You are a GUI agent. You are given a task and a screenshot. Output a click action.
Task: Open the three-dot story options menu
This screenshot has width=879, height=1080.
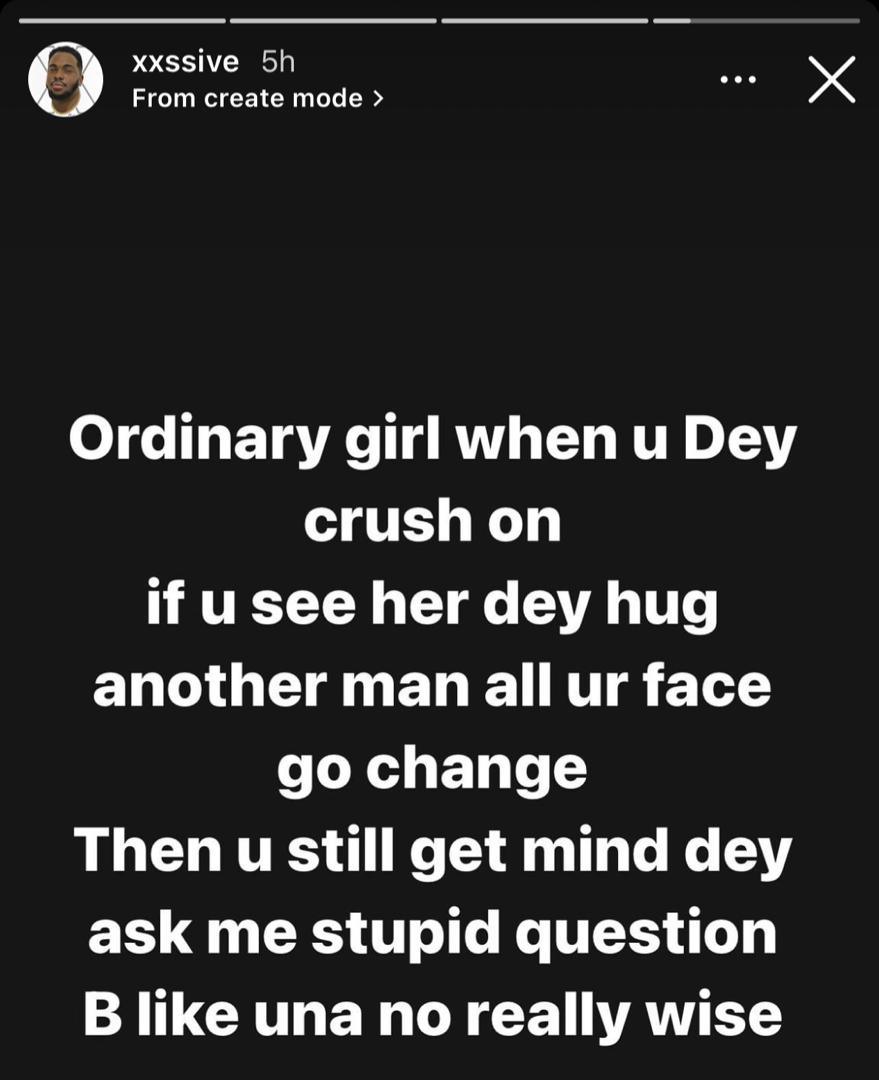738,80
